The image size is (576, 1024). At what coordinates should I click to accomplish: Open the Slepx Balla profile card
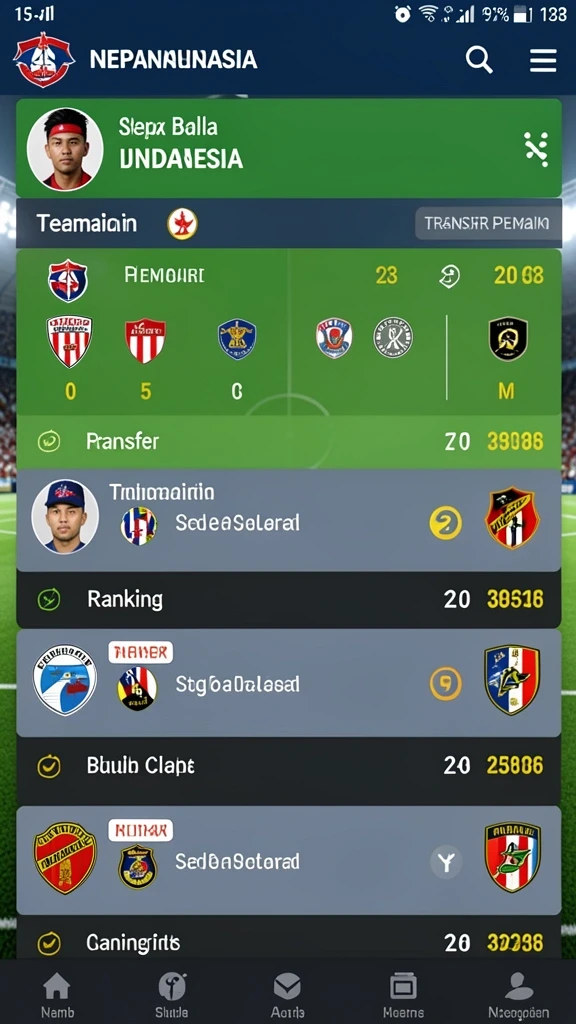pyautogui.click(x=288, y=148)
